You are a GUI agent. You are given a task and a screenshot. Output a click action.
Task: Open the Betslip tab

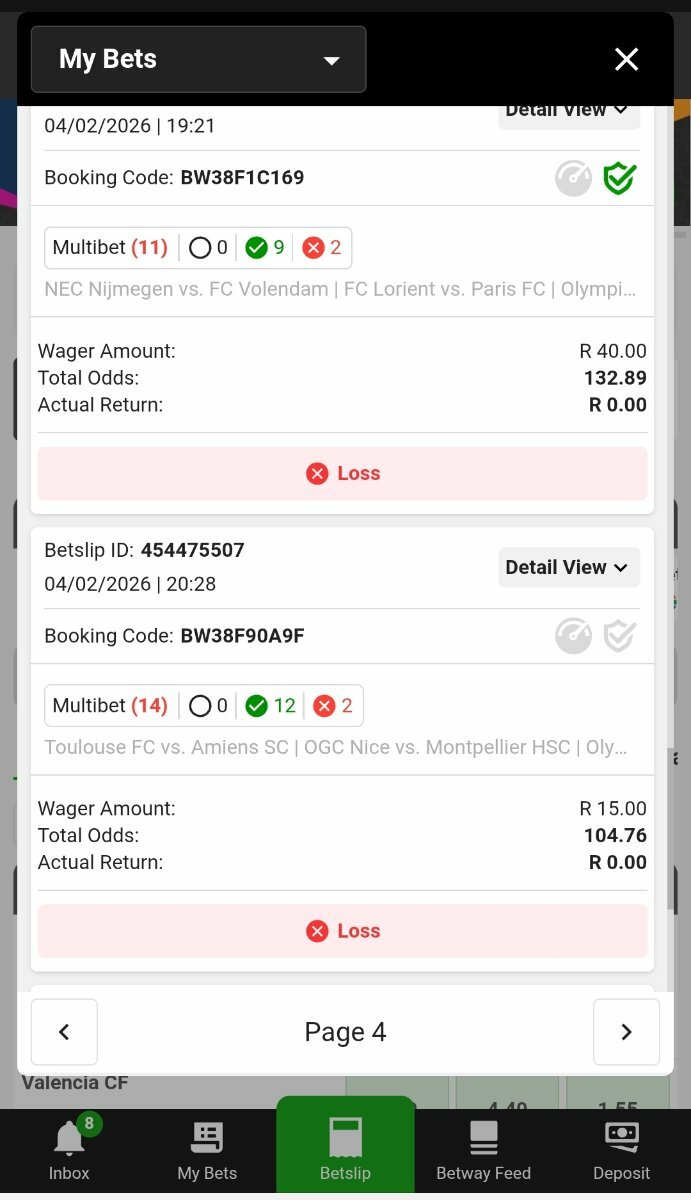tap(345, 1152)
